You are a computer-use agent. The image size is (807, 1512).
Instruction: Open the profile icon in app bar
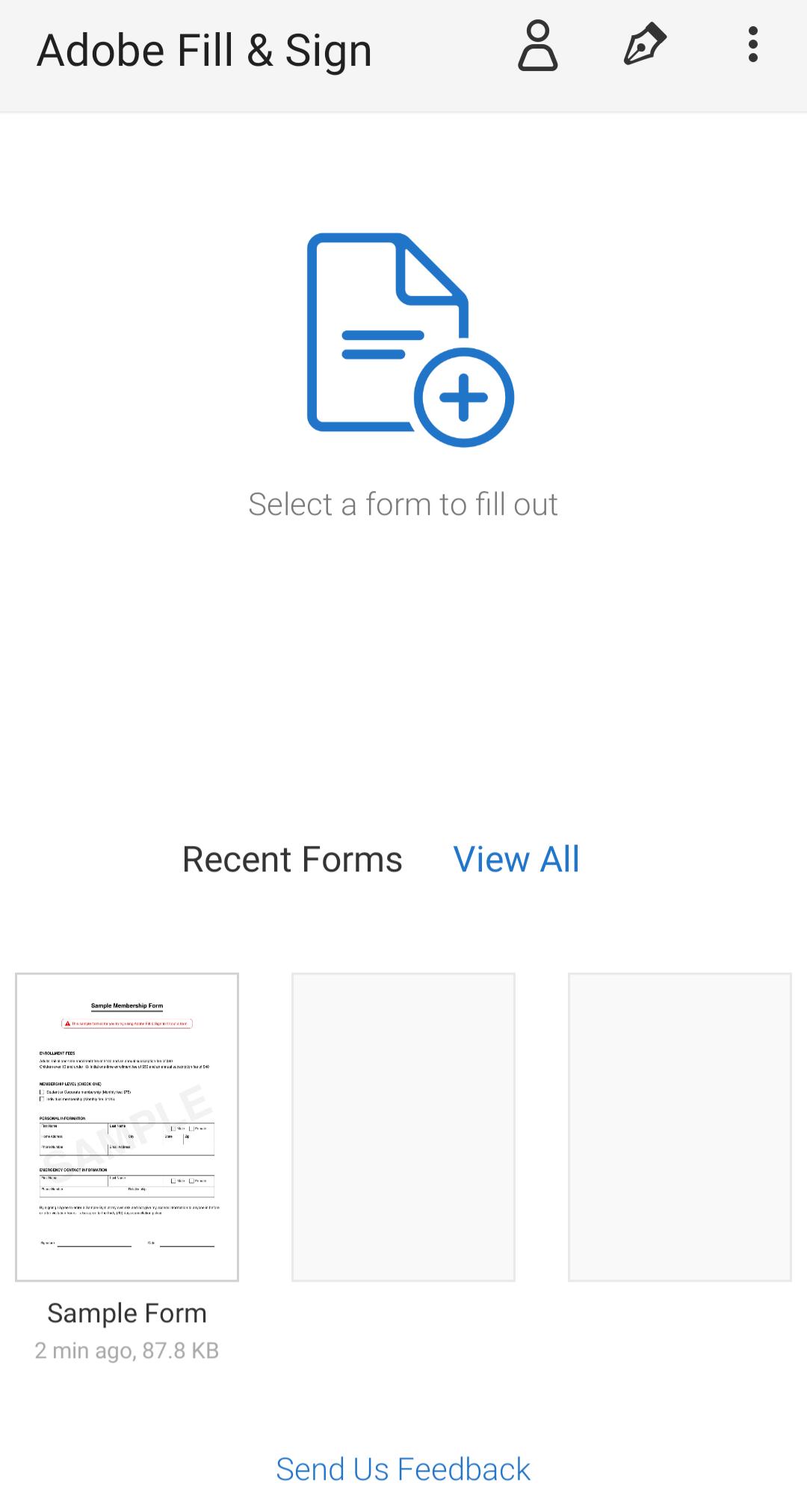(538, 46)
